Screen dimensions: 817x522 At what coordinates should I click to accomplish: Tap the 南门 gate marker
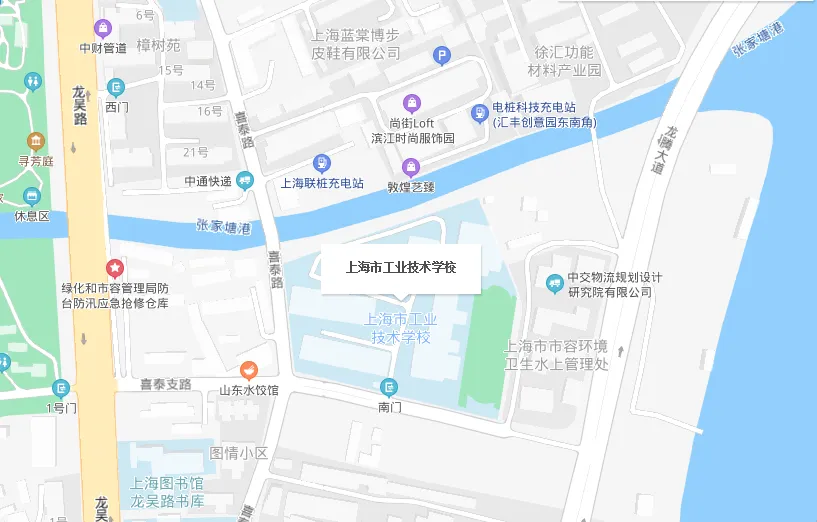click(x=390, y=388)
